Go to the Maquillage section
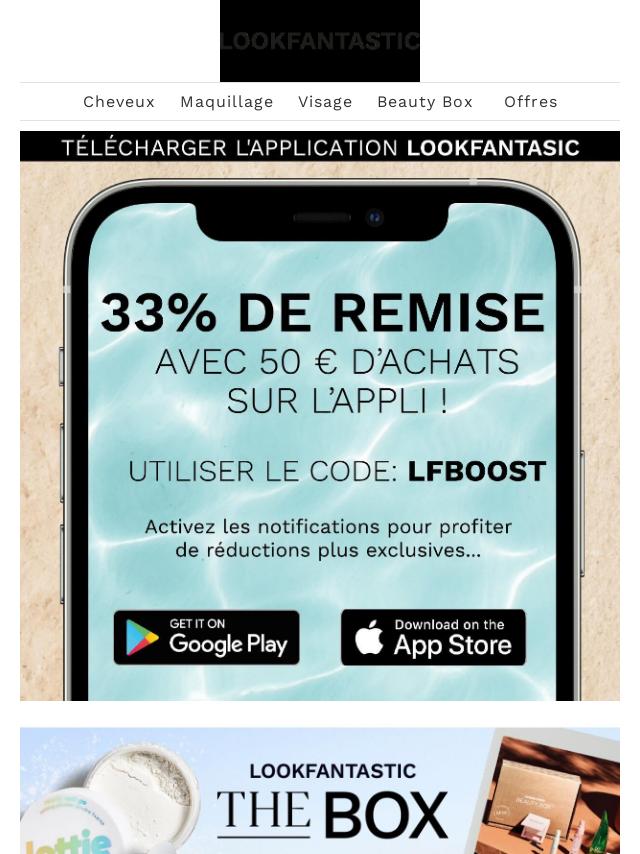 coord(226,102)
